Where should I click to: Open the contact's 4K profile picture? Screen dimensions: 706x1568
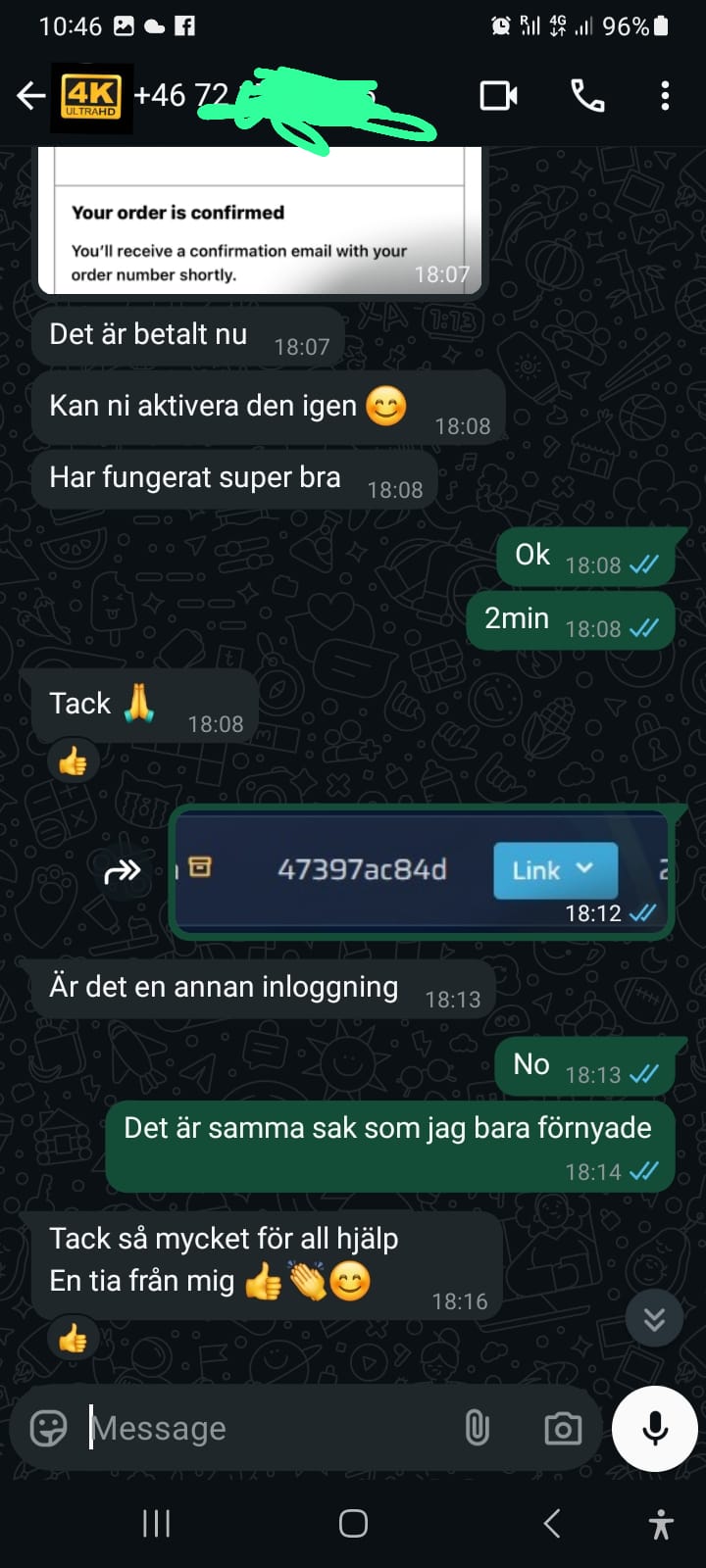pyautogui.click(x=90, y=97)
